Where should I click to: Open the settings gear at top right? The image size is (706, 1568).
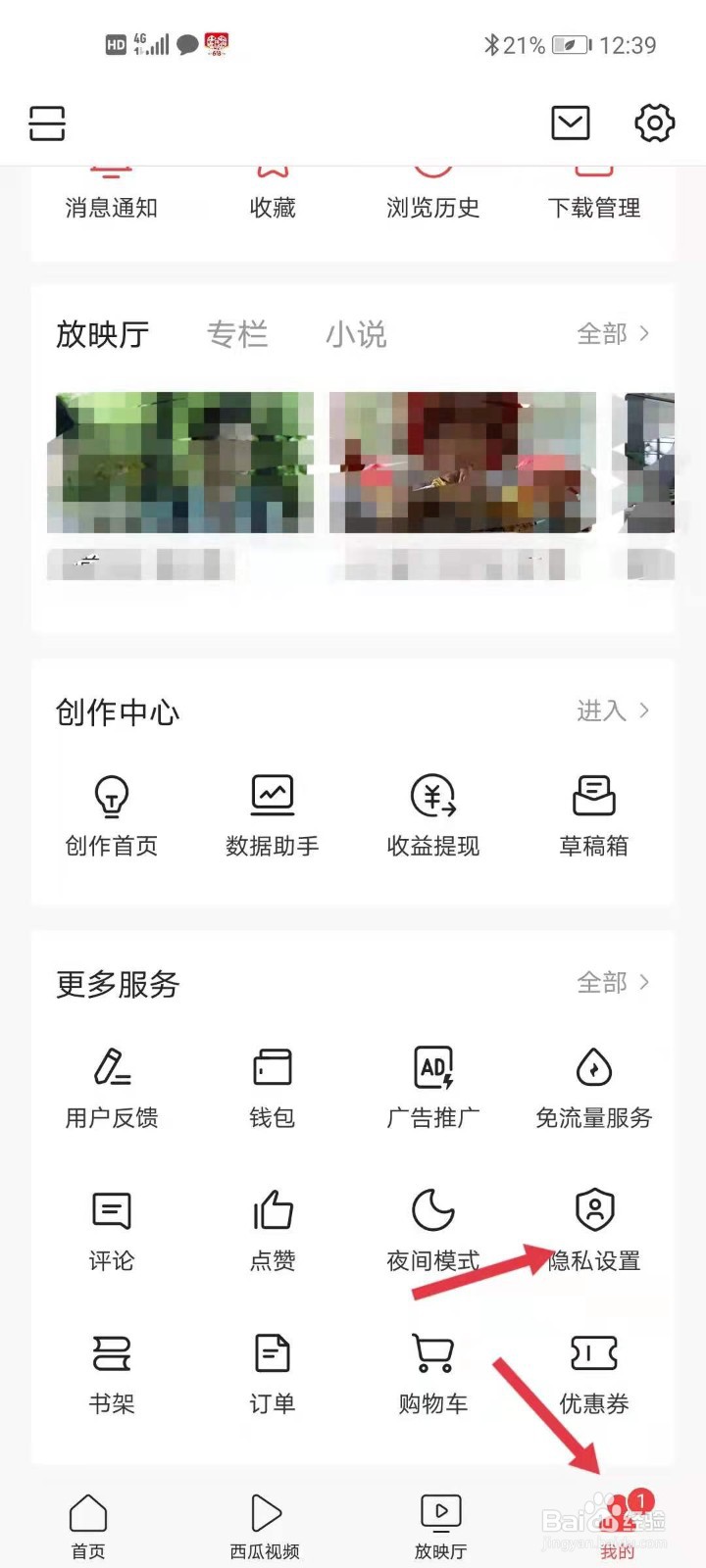click(654, 122)
